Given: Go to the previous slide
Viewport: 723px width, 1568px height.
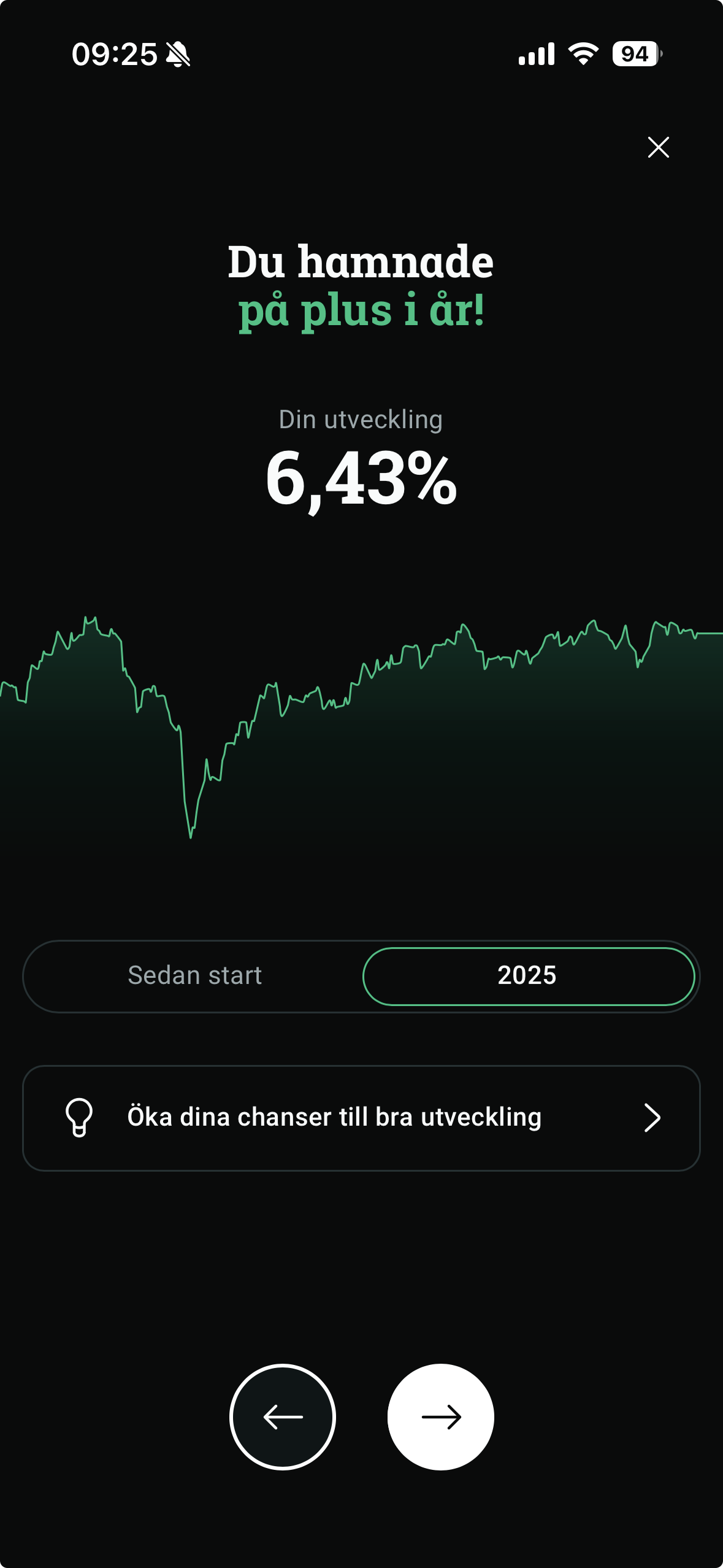Looking at the screenshot, I should (x=283, y=1416).
